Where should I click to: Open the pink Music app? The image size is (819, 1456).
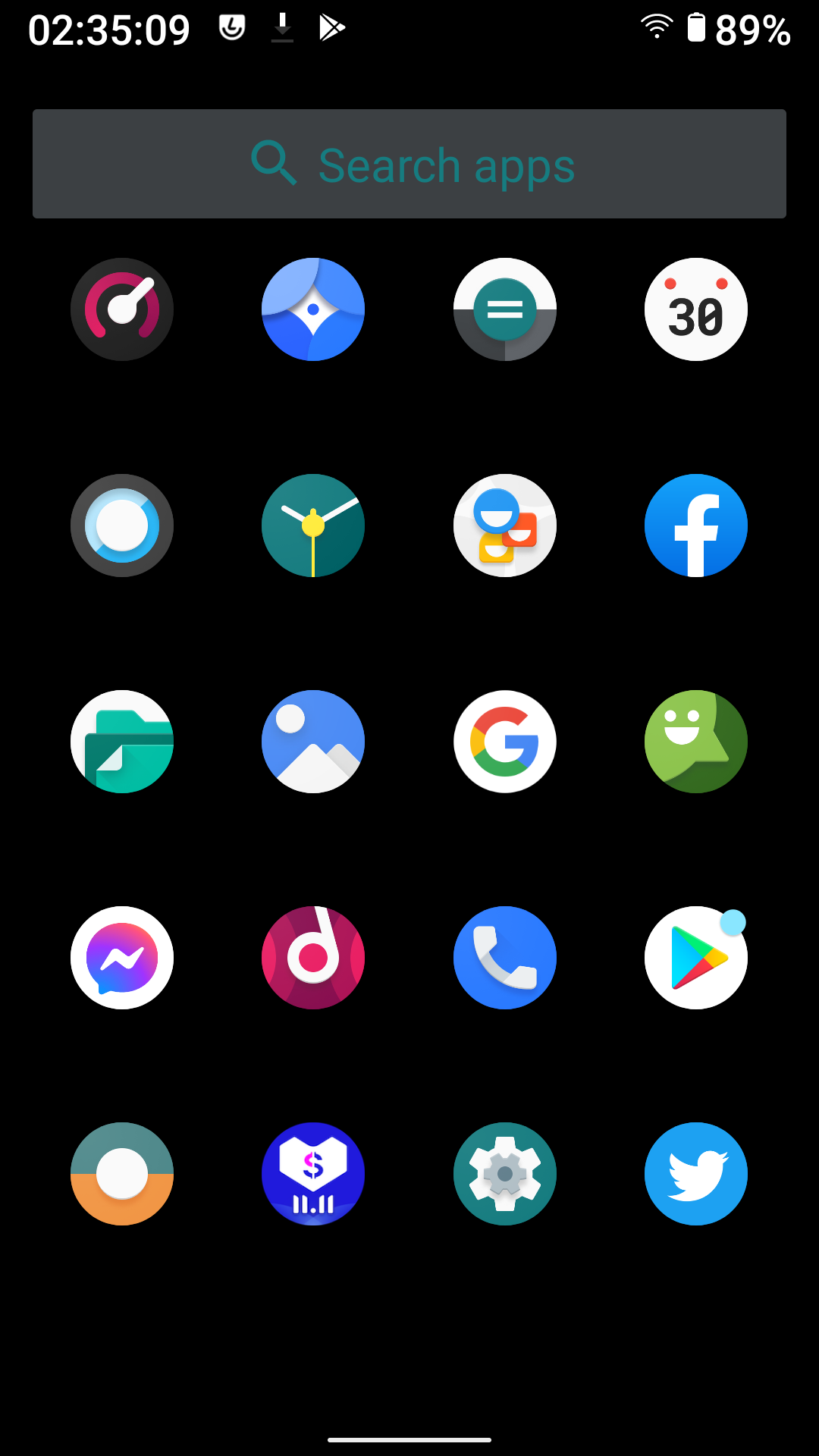[313, 958]
